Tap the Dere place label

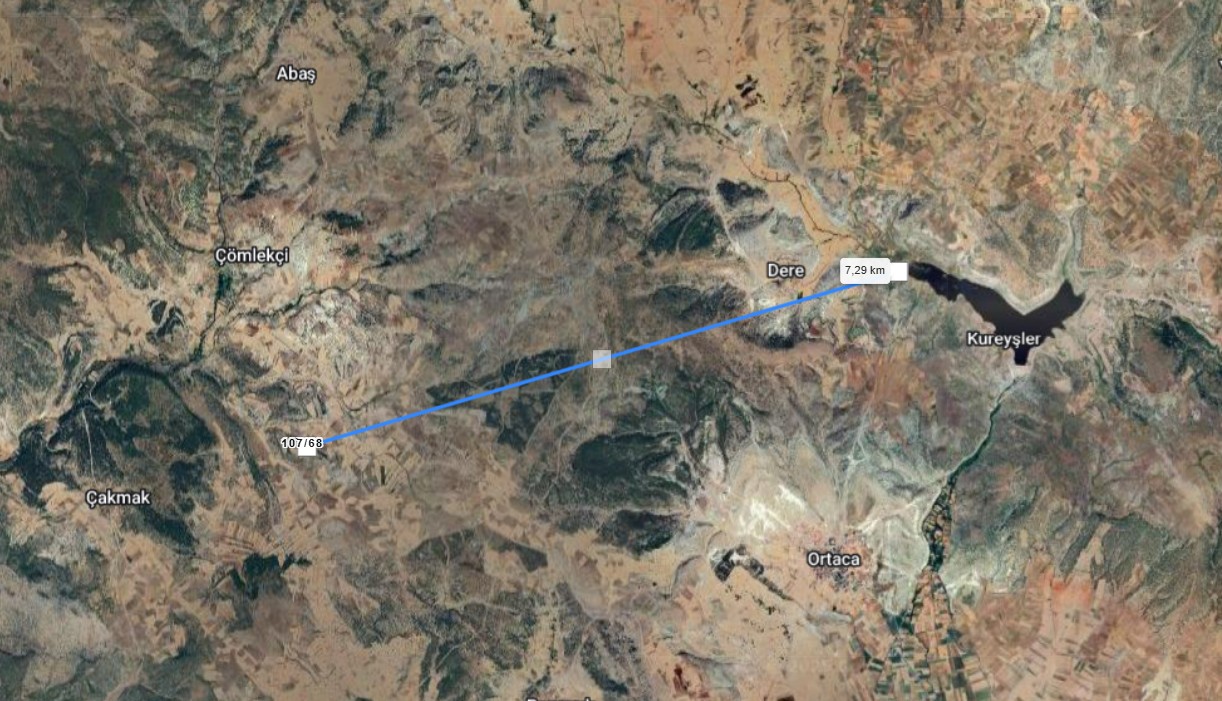[785, 271]
